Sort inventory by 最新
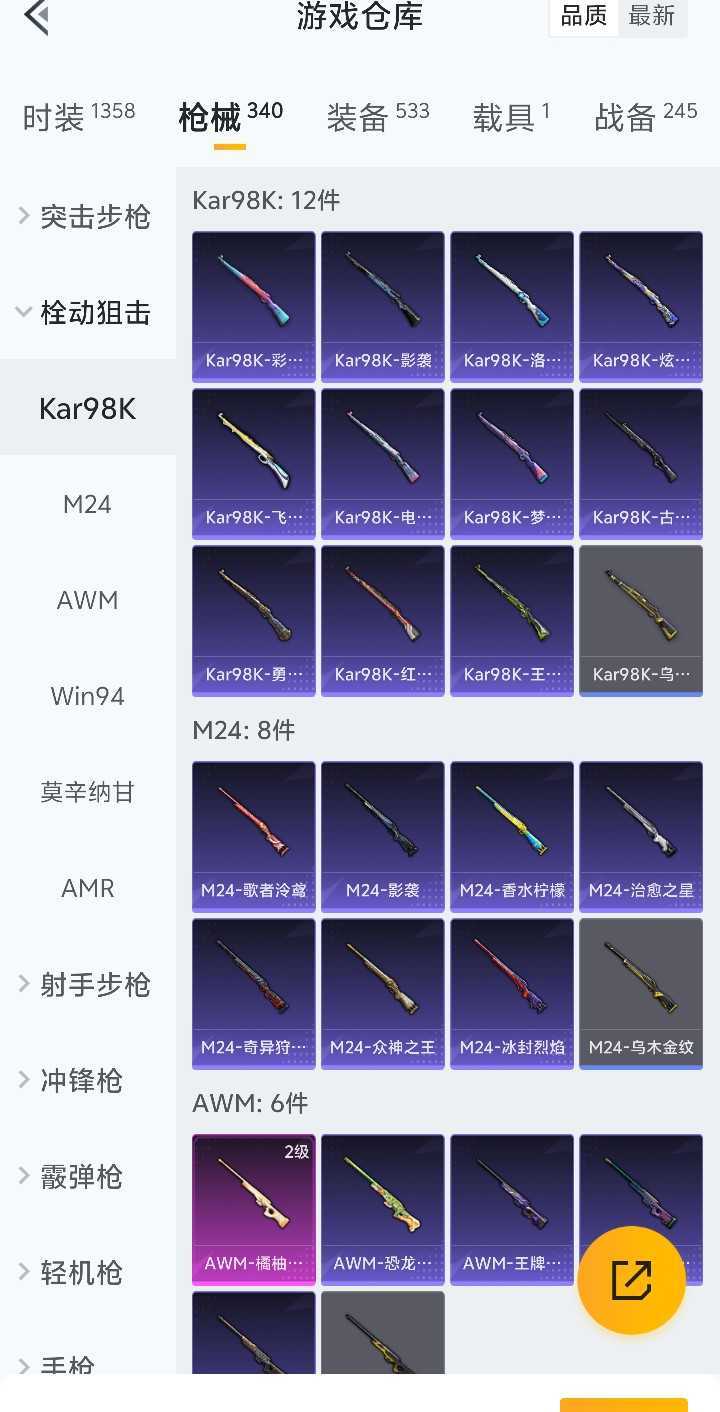 [x=652, y=17]
